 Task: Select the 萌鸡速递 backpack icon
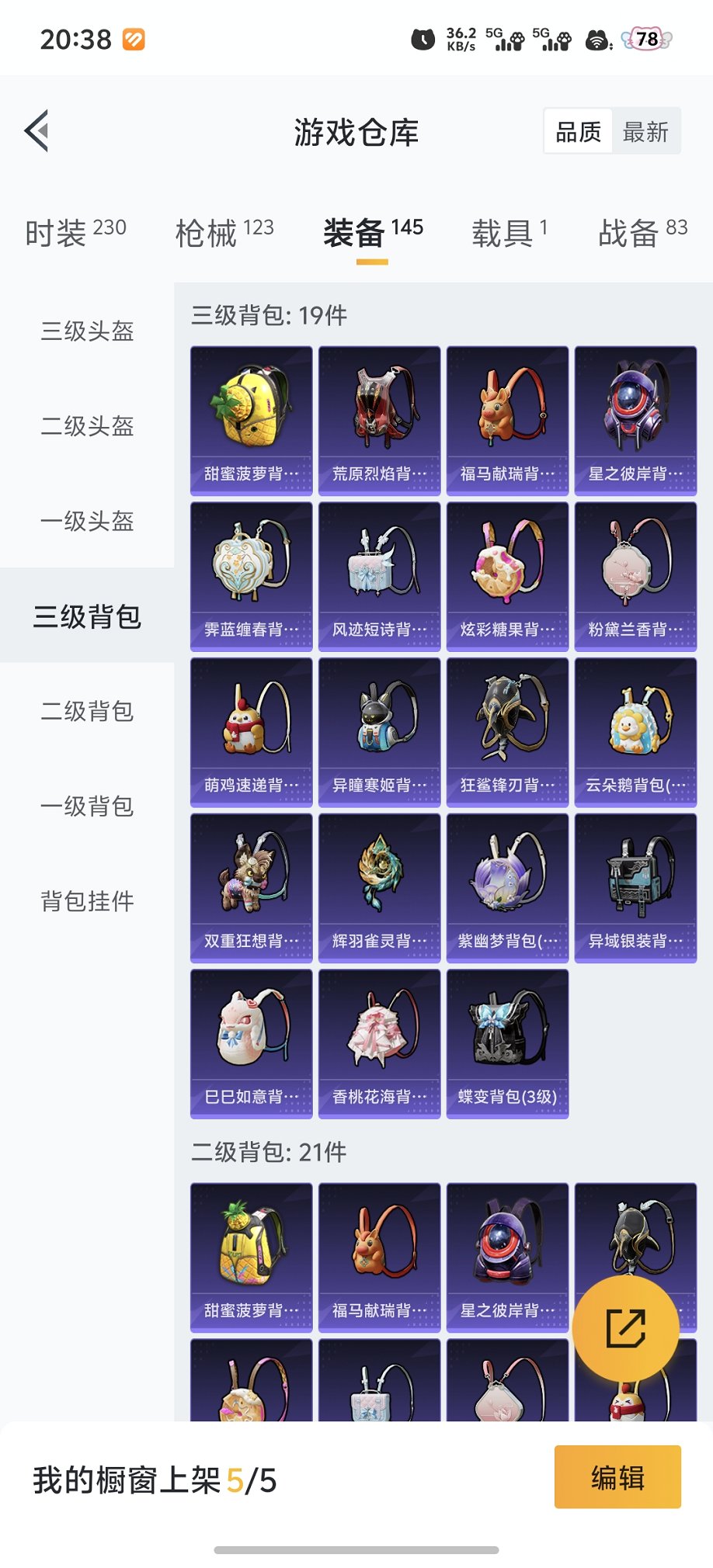(251, 726)
